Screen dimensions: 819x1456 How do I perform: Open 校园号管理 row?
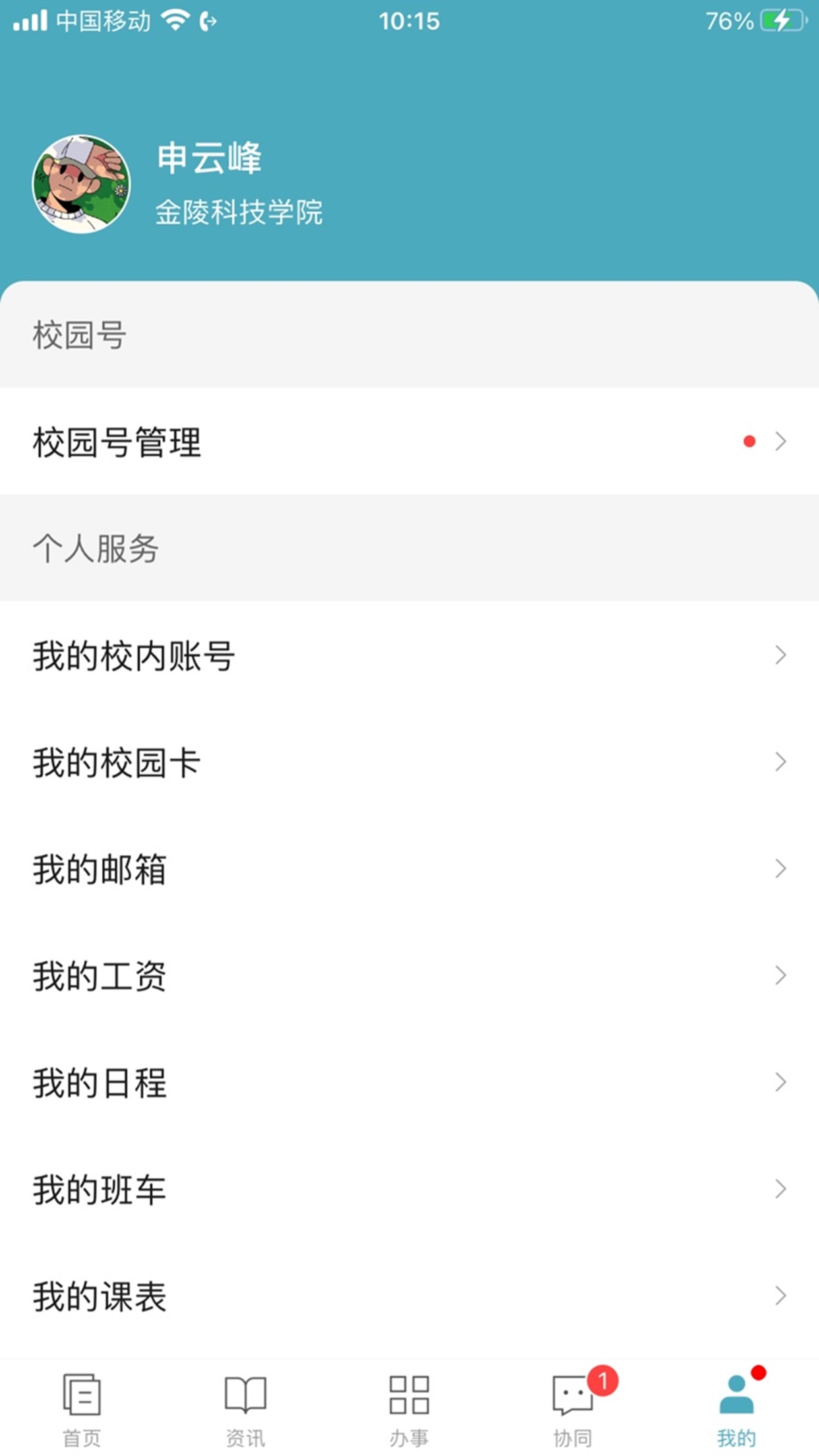[409, 441]
